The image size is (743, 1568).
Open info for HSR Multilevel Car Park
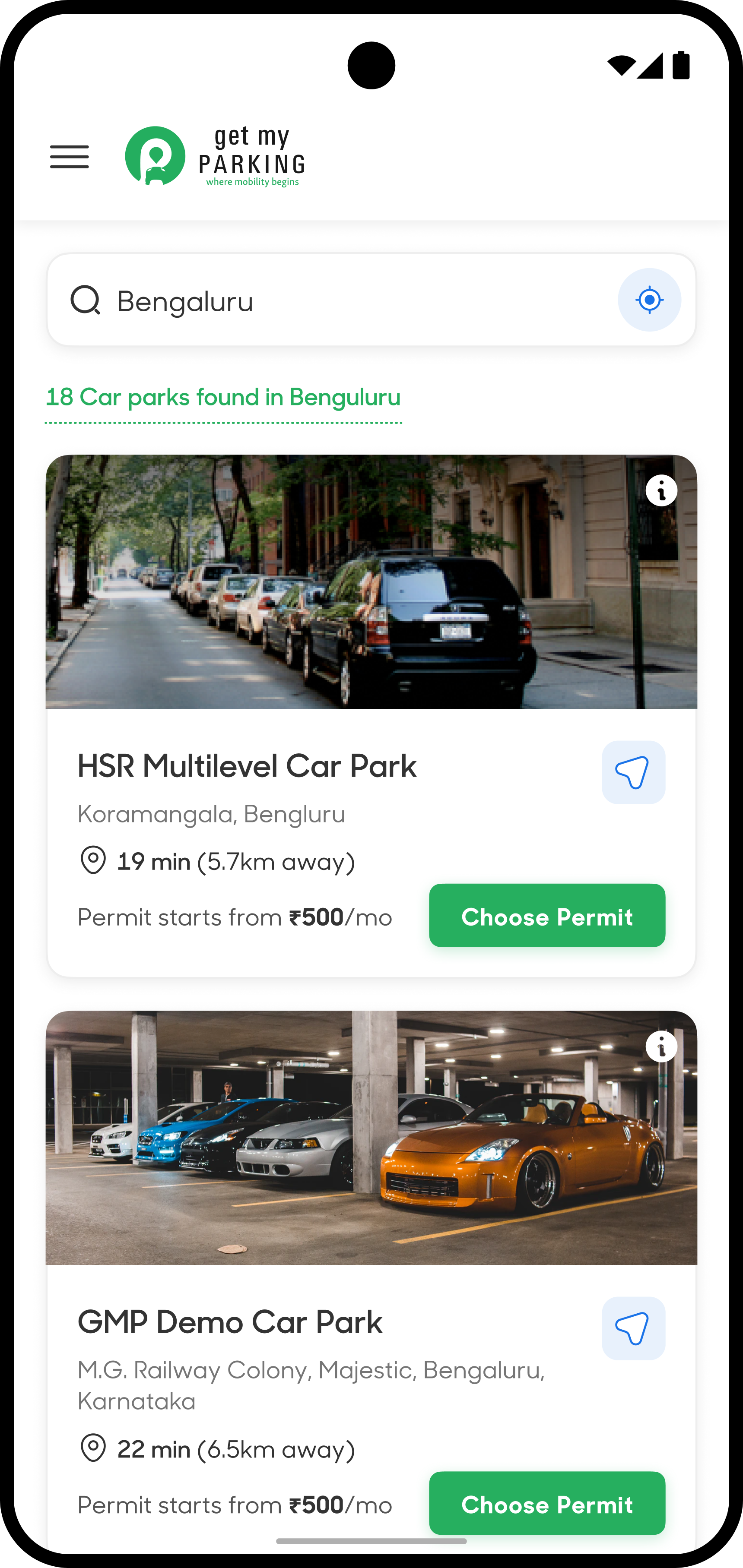[661, 490]
